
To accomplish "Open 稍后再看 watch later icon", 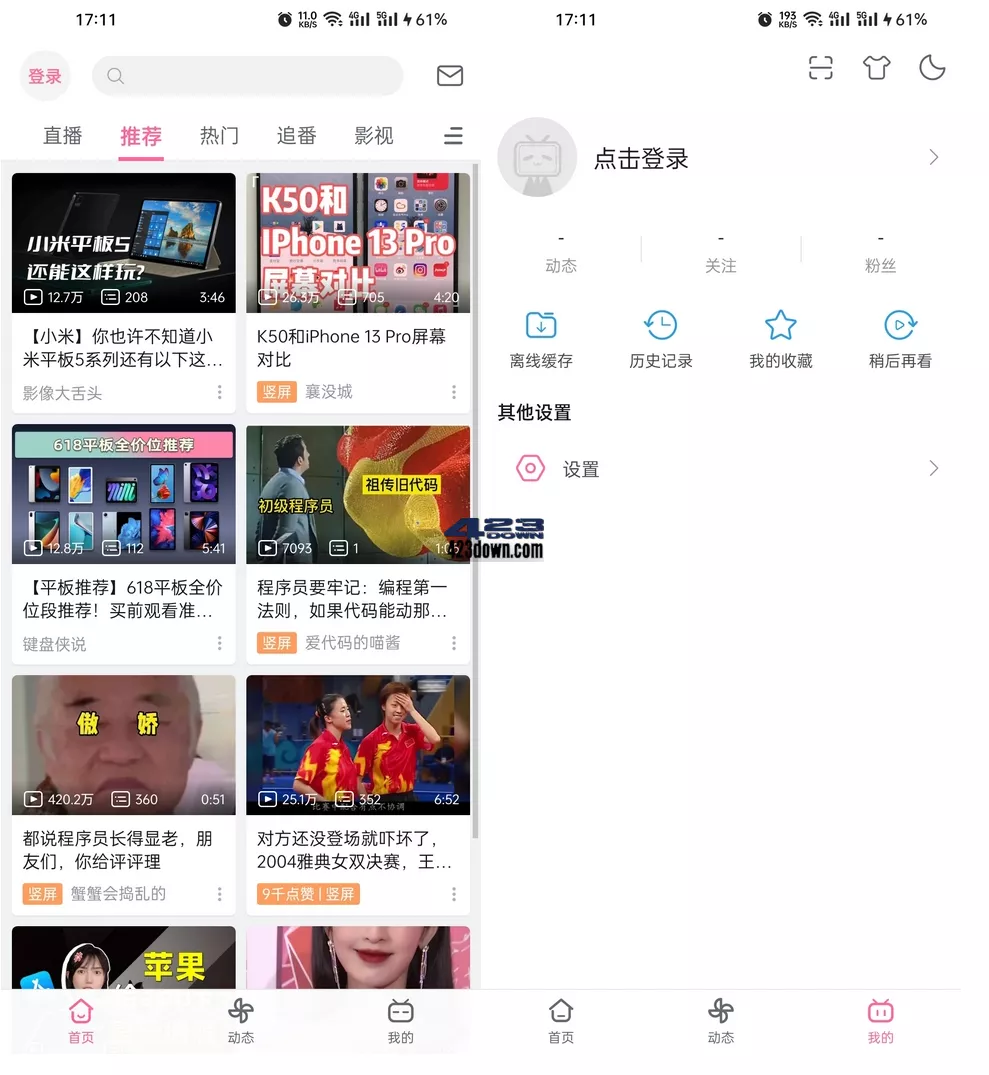I will 899,325.
